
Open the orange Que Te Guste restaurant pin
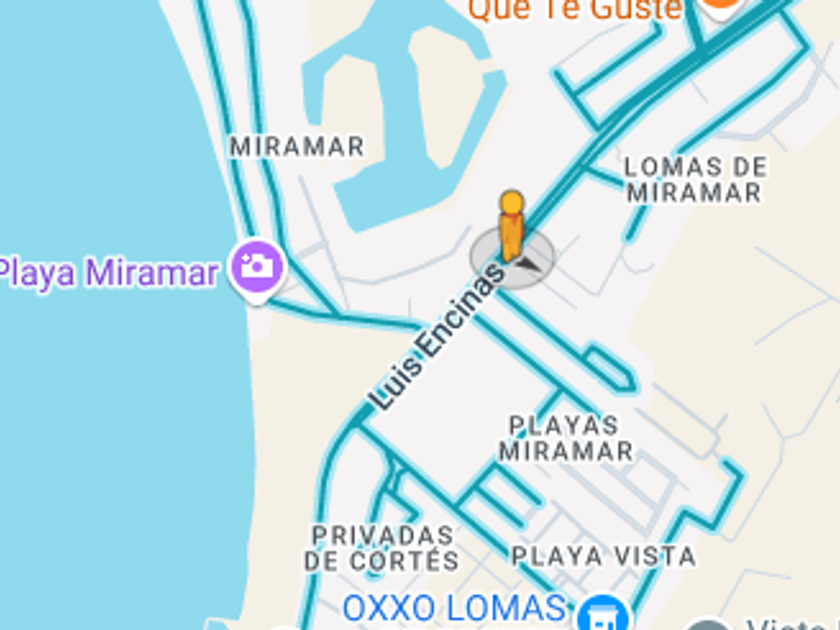(x=717, y=8)
